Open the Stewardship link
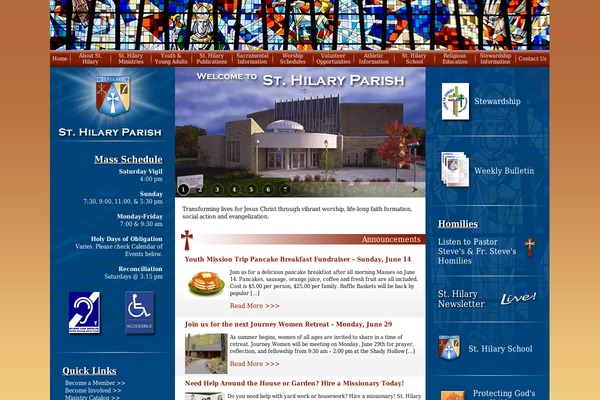 (x=496, y=102)
